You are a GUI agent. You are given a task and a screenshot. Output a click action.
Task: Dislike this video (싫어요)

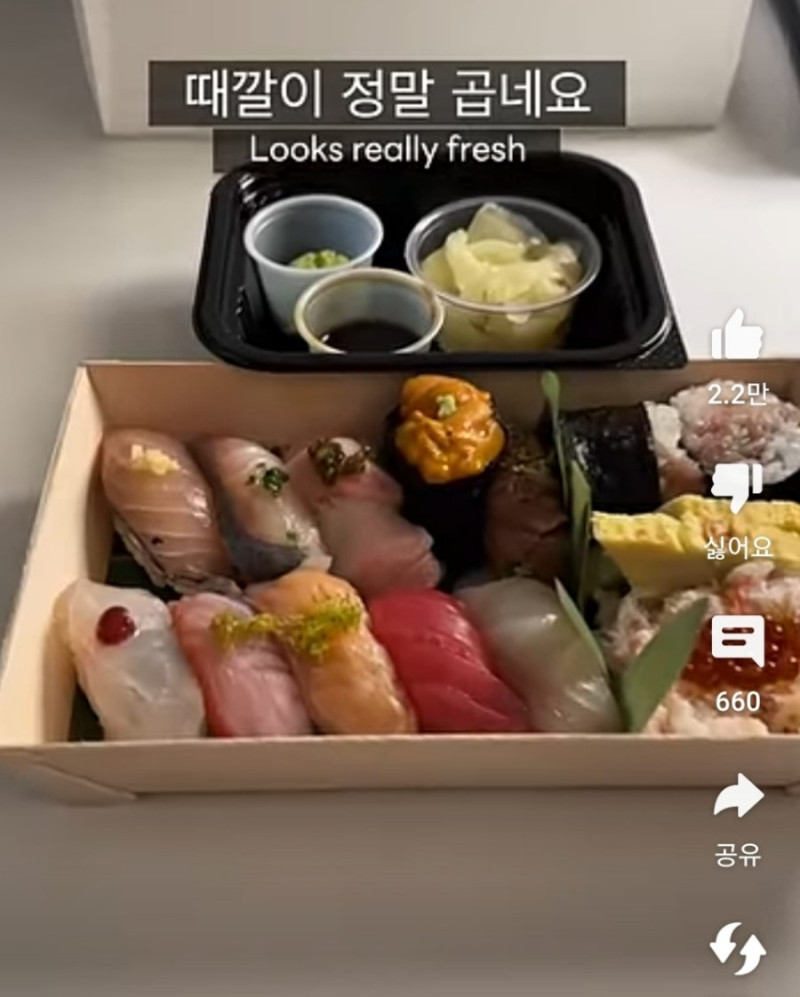pyautogui.click(x=737, y=490)
